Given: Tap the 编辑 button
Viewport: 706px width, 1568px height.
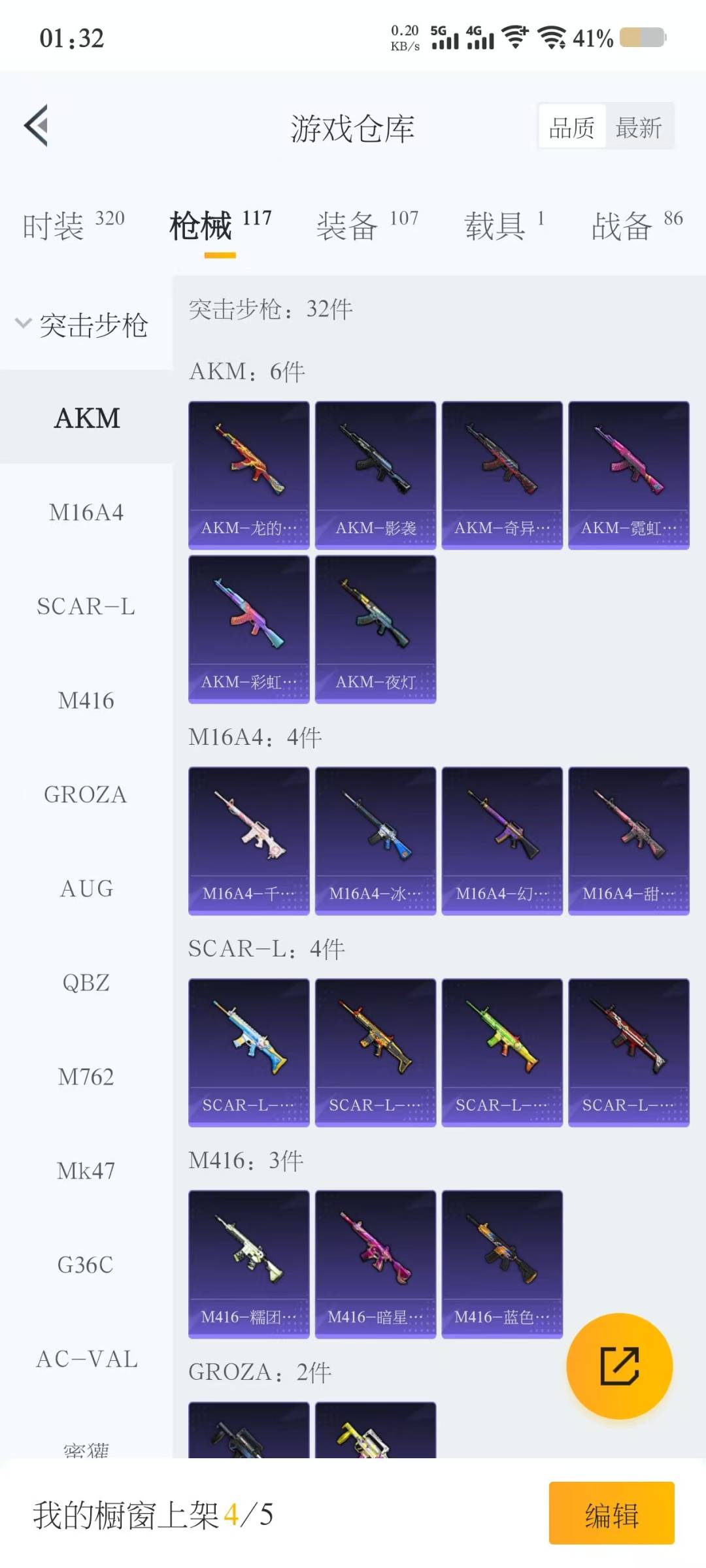Looking at the screenshot, I should pyautogui.click(x=611, y=1514).
